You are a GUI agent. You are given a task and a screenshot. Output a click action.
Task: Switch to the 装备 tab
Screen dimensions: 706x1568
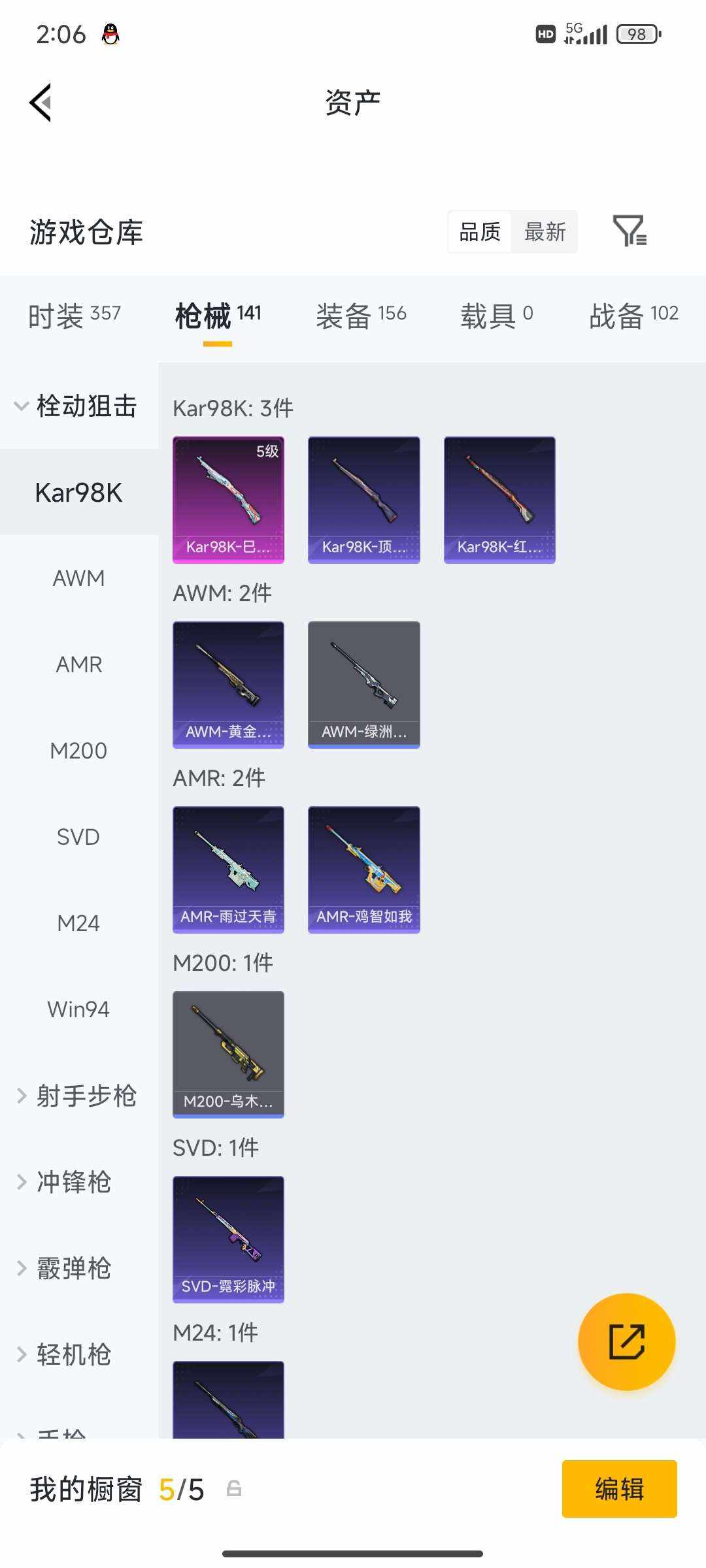tap(361, 316)
